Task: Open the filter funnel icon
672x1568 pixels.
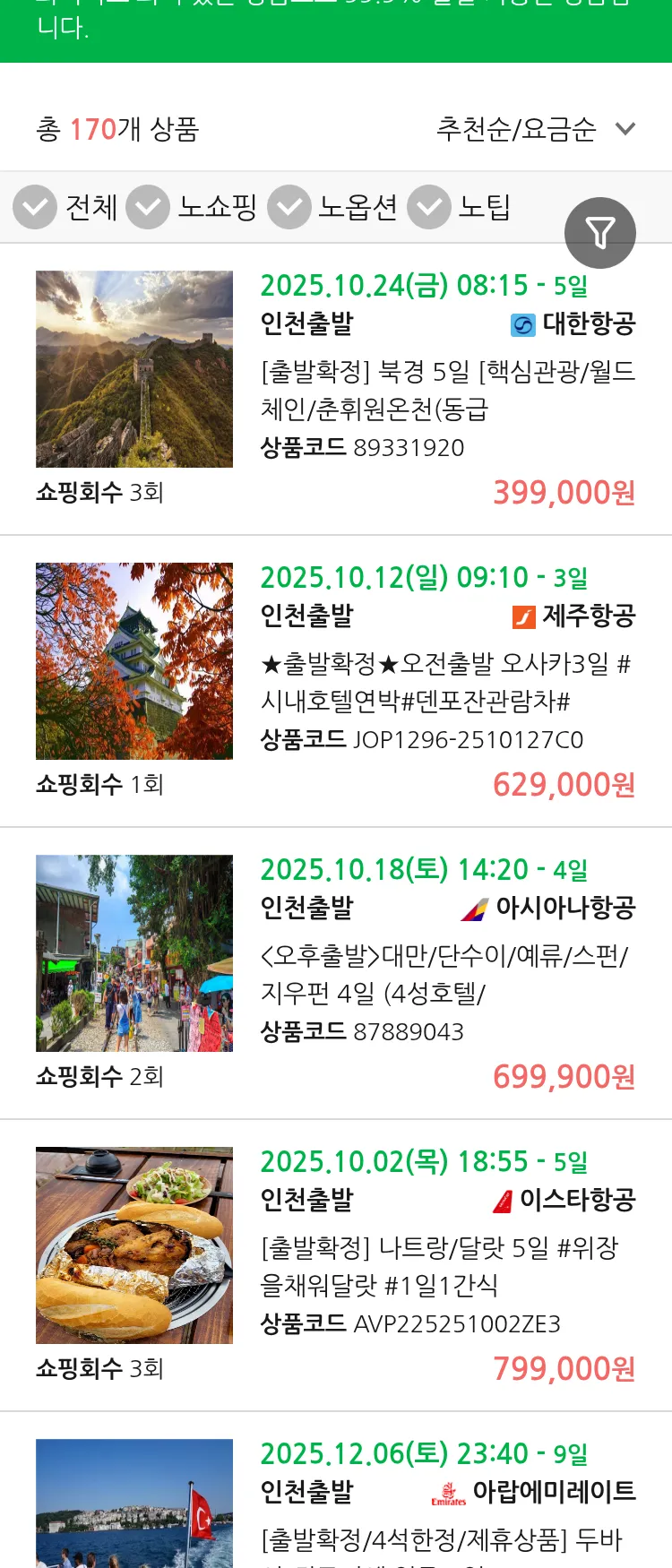Action: click(600, 232)
